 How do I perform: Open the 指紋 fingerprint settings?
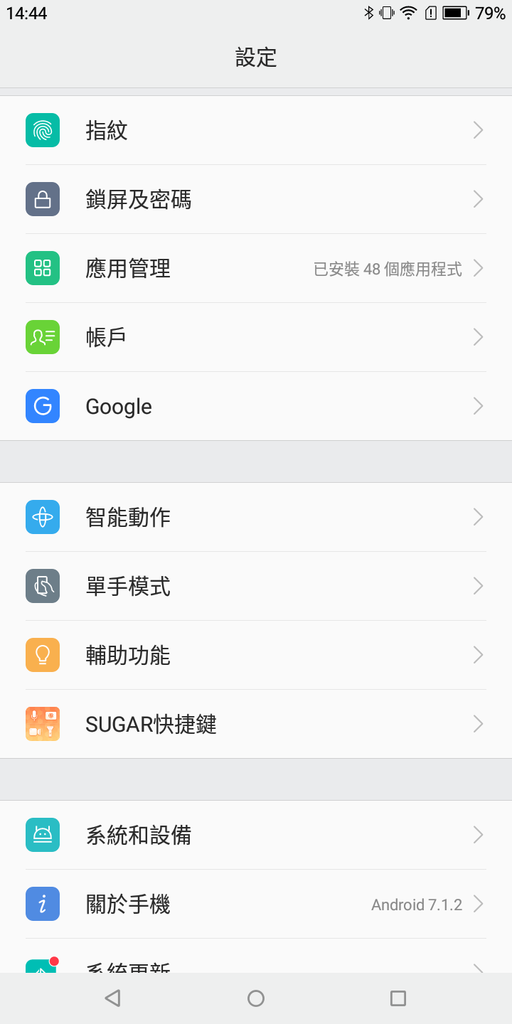pos(256,131)
